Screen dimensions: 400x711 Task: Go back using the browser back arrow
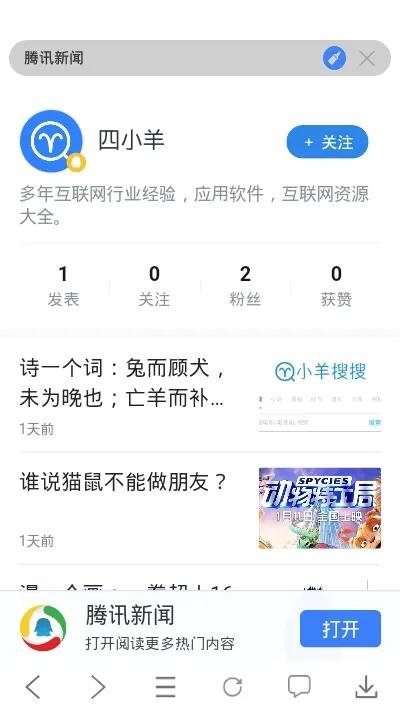[33, 687]
